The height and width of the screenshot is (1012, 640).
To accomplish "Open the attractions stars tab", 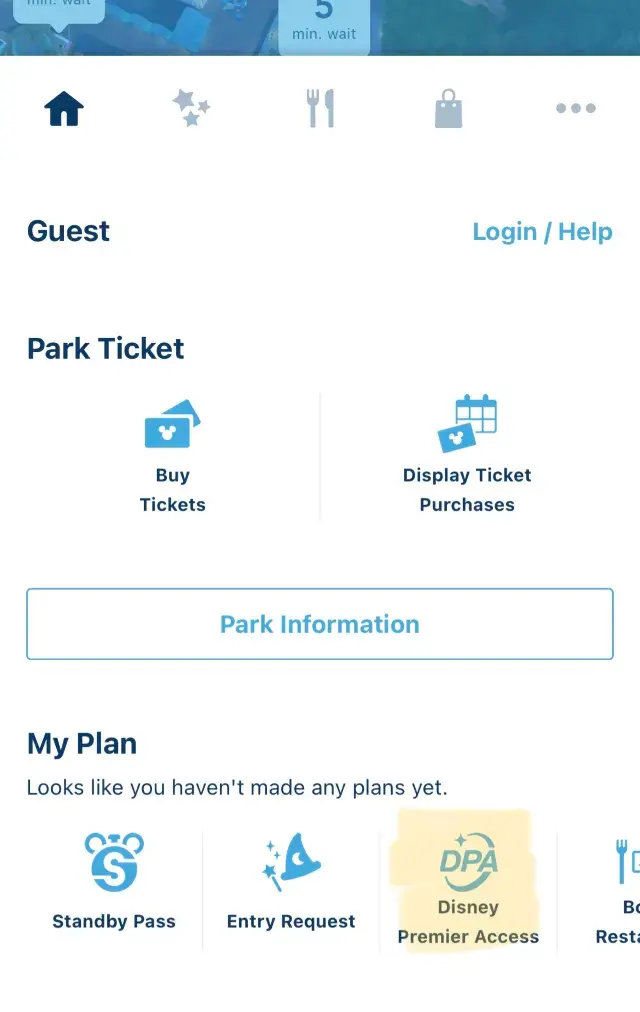I will coord(191,109).
